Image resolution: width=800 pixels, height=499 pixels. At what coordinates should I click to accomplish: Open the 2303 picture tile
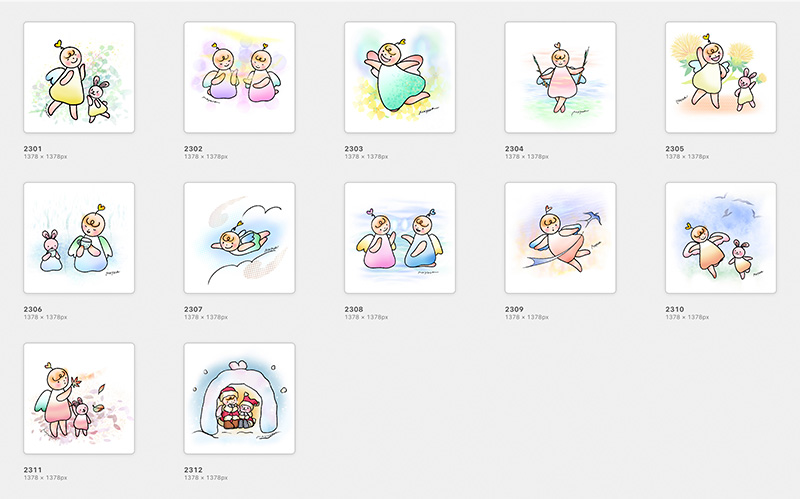tap(400, 77)
